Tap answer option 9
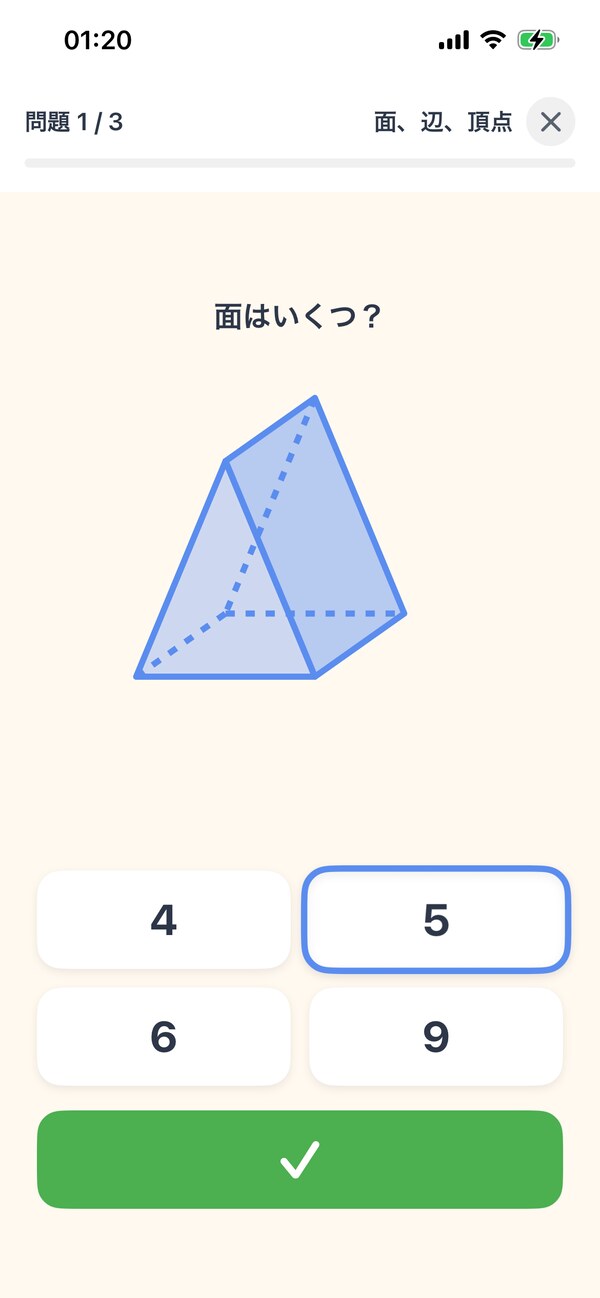Viewport: 600px width, 1298px height. coord(436,1037)
